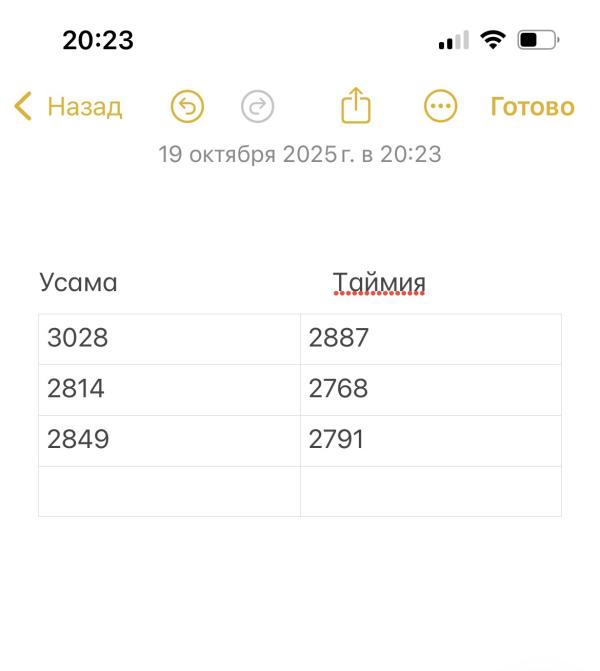Place cursor in empty right table cell
Image resolution: width=600 pixels, height=671 pixels.
(431, 491)
